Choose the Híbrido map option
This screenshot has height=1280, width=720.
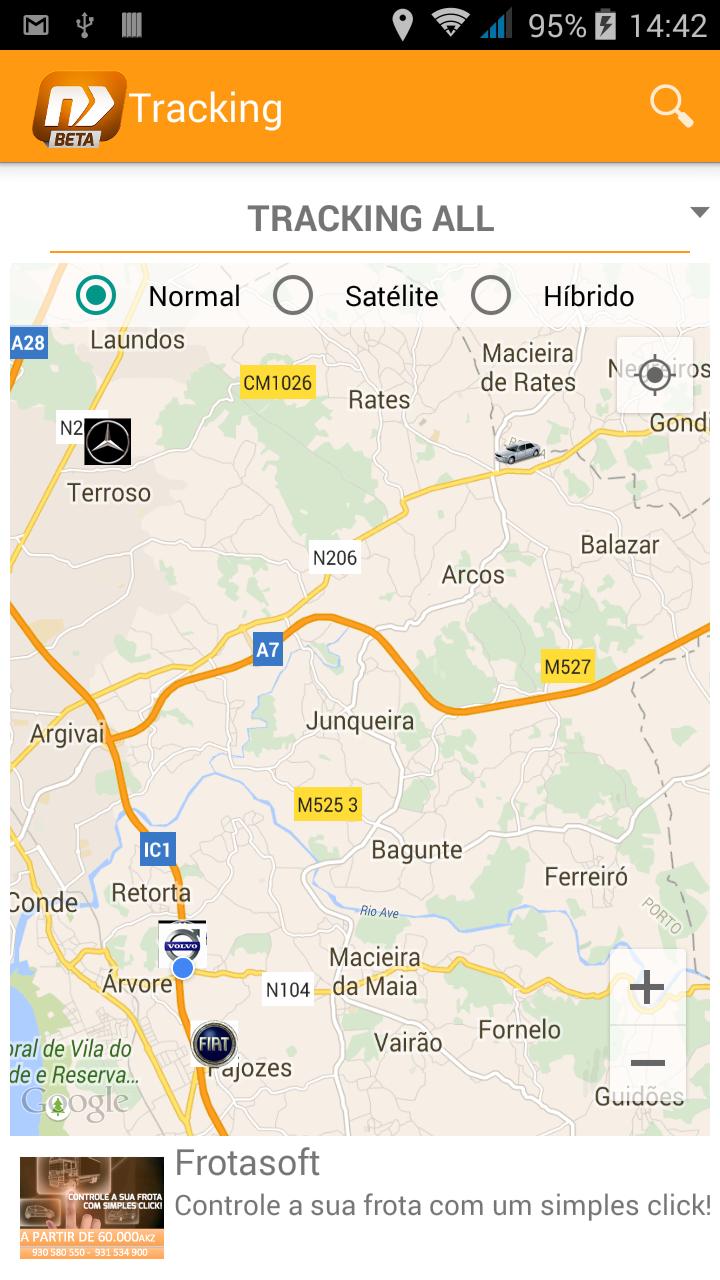[x=491, y=296]
